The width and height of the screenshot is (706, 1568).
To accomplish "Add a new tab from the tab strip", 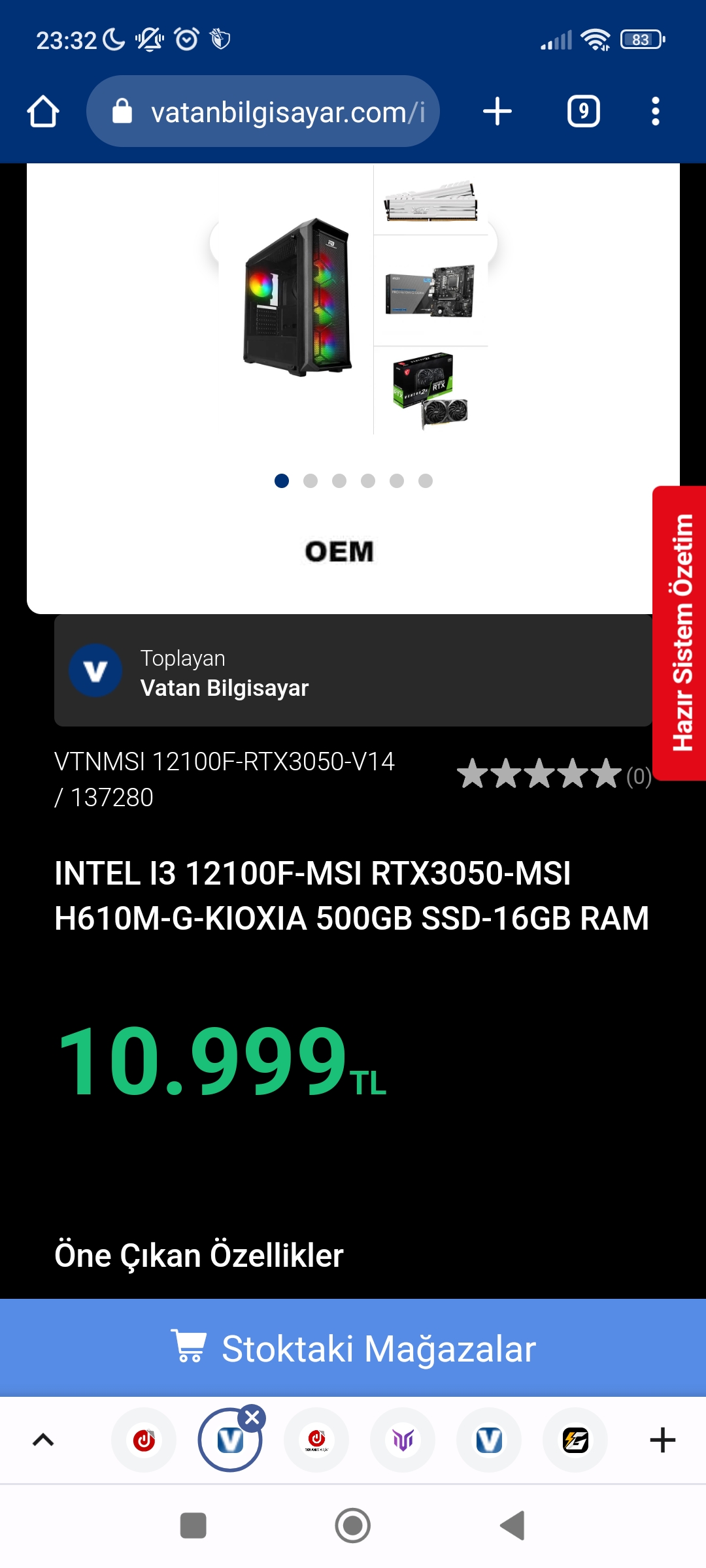I will click(x=662, y=1440).
